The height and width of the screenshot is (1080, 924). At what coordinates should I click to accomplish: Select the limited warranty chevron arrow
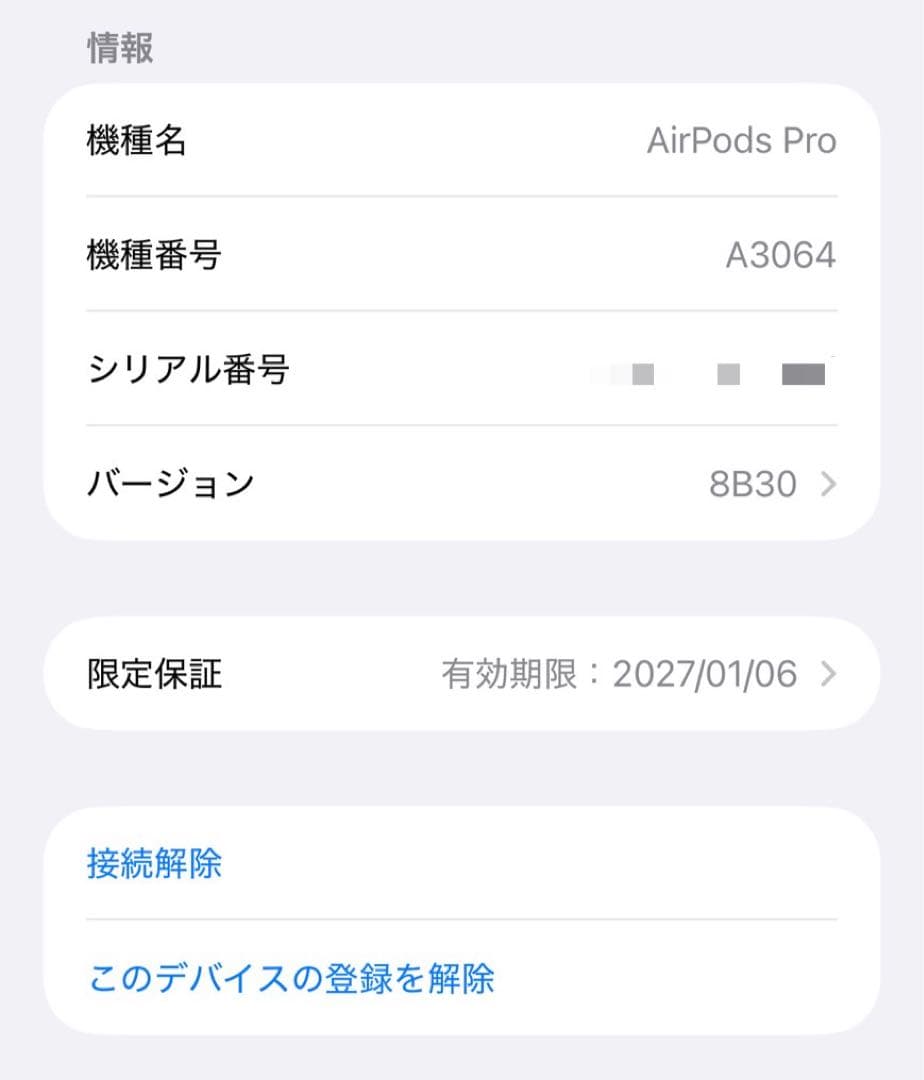click(x=828, y=674)
